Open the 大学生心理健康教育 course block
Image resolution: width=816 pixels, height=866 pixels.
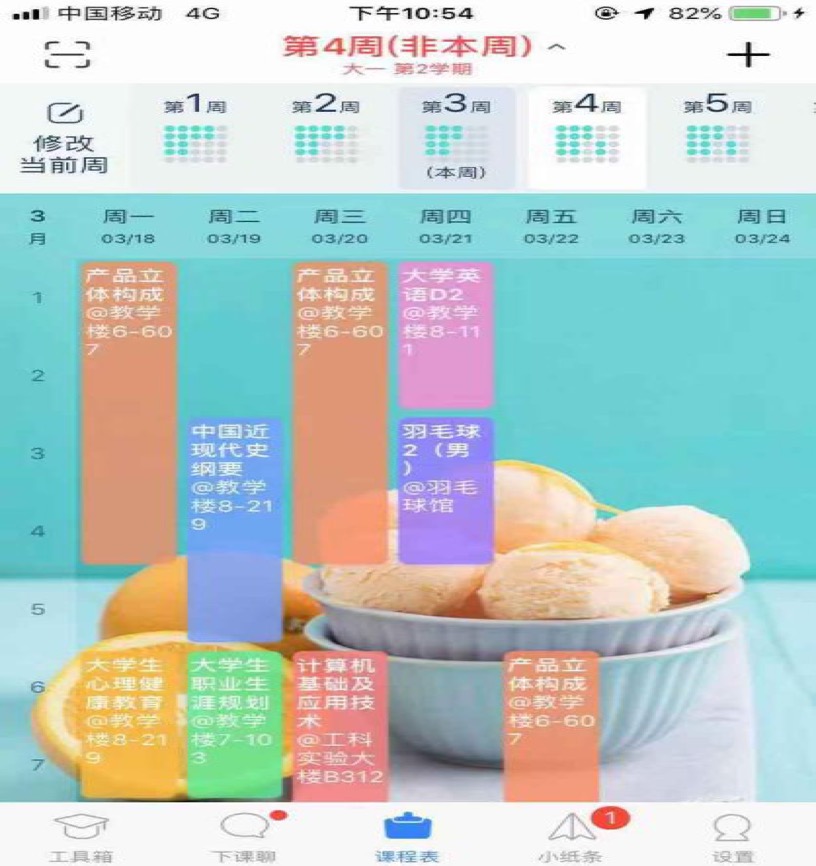pos(129,723)
